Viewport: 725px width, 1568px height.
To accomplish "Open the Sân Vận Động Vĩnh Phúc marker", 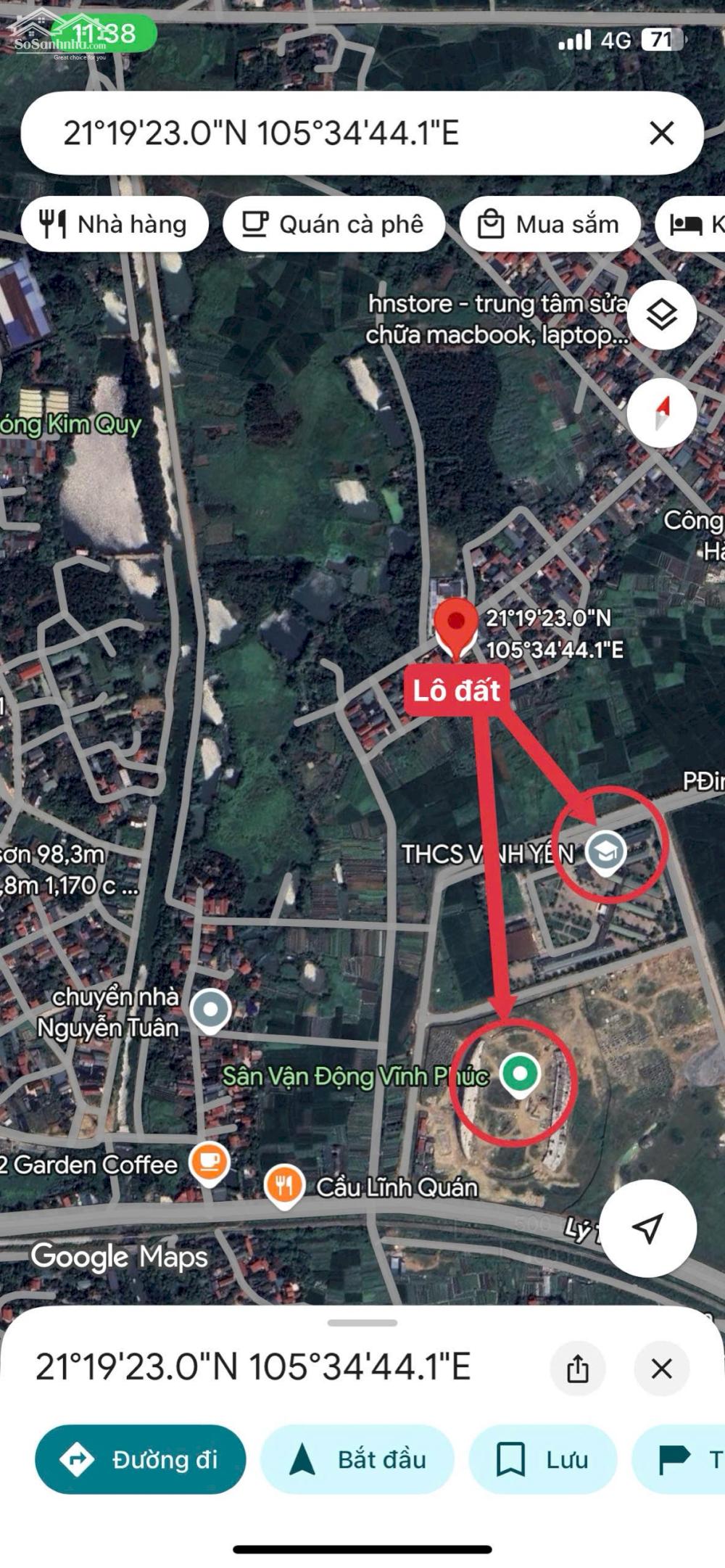I will (x=520, y=1073).
